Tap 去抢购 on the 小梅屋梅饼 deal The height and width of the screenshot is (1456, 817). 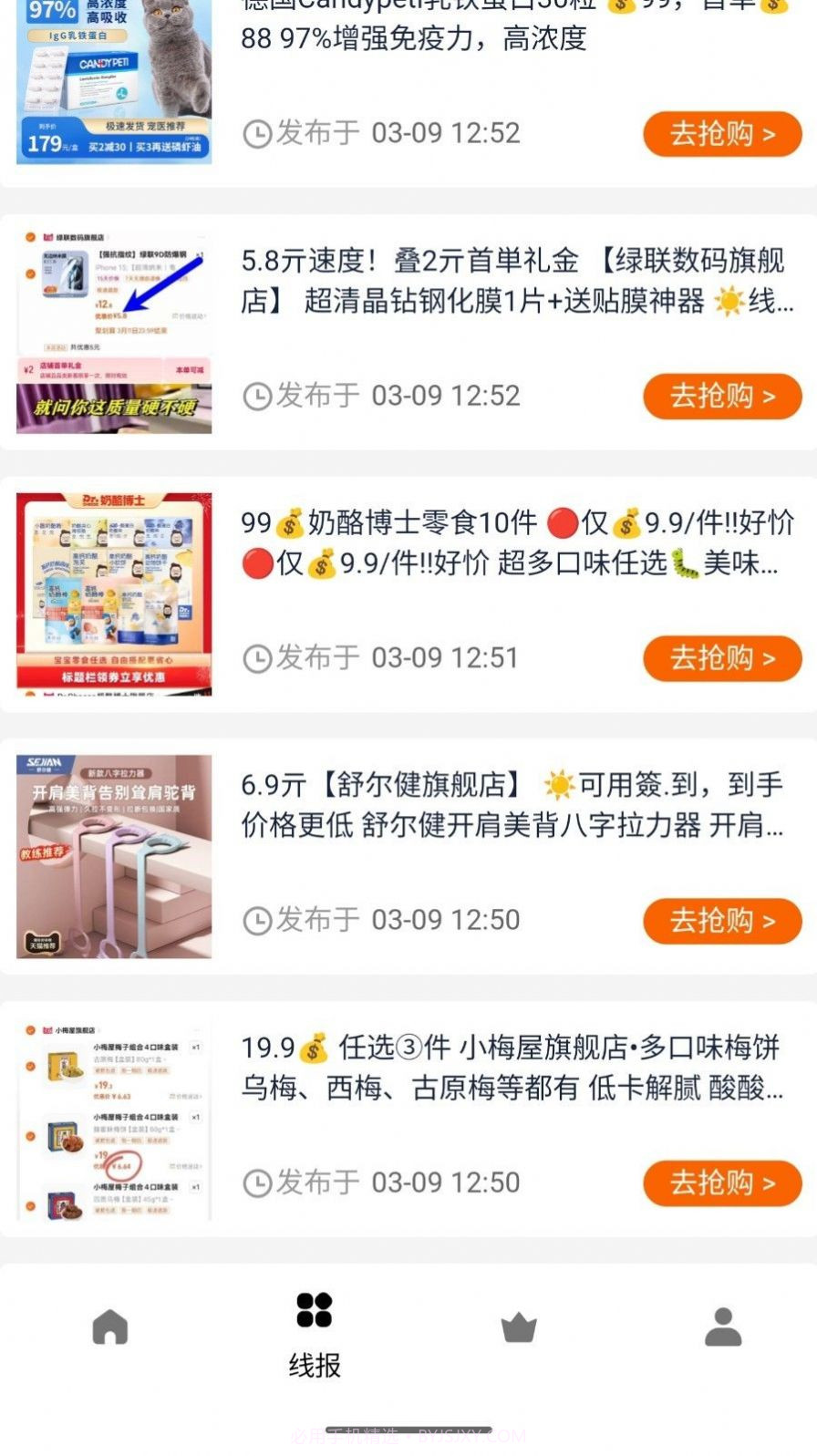(721, 1182)
